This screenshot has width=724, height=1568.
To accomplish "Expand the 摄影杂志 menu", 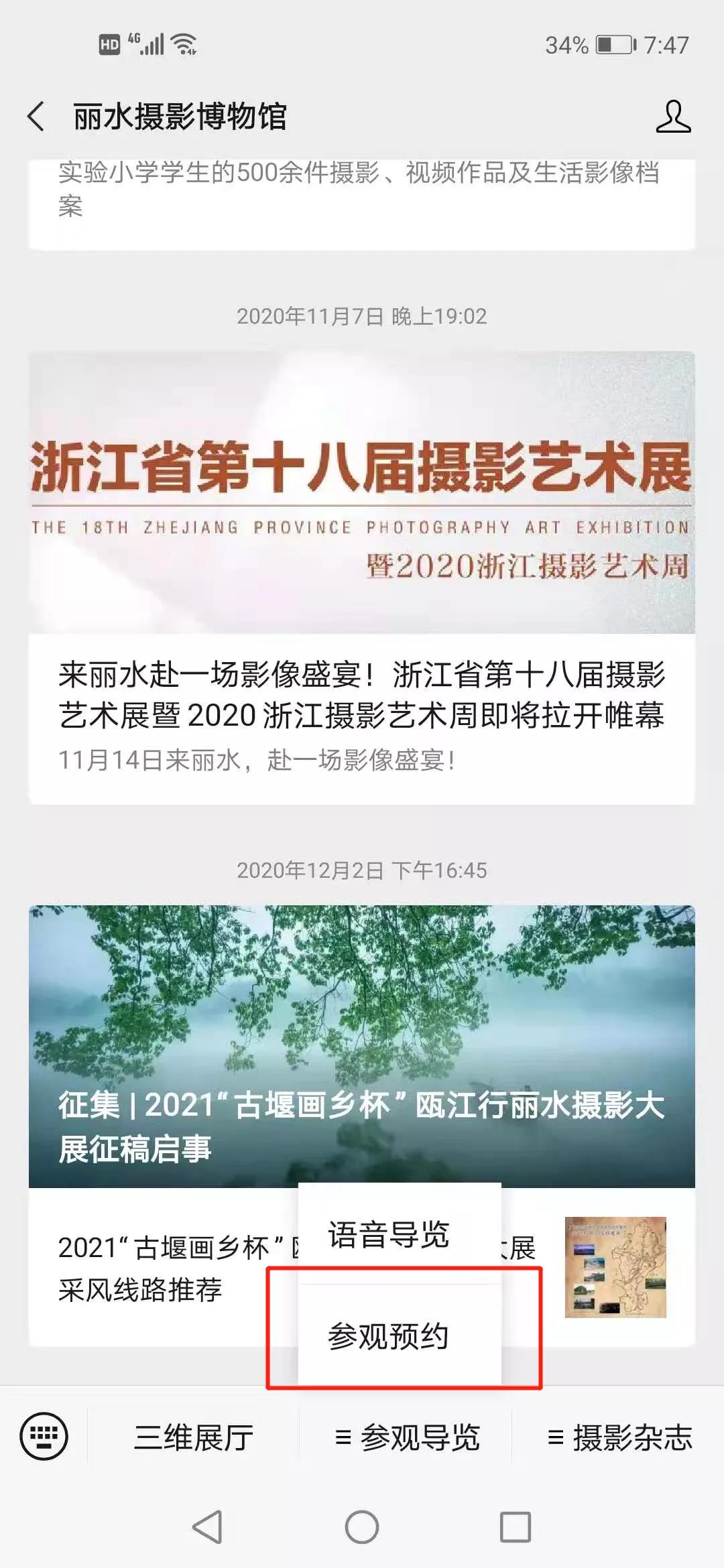I will click(x=619, y=1437).
